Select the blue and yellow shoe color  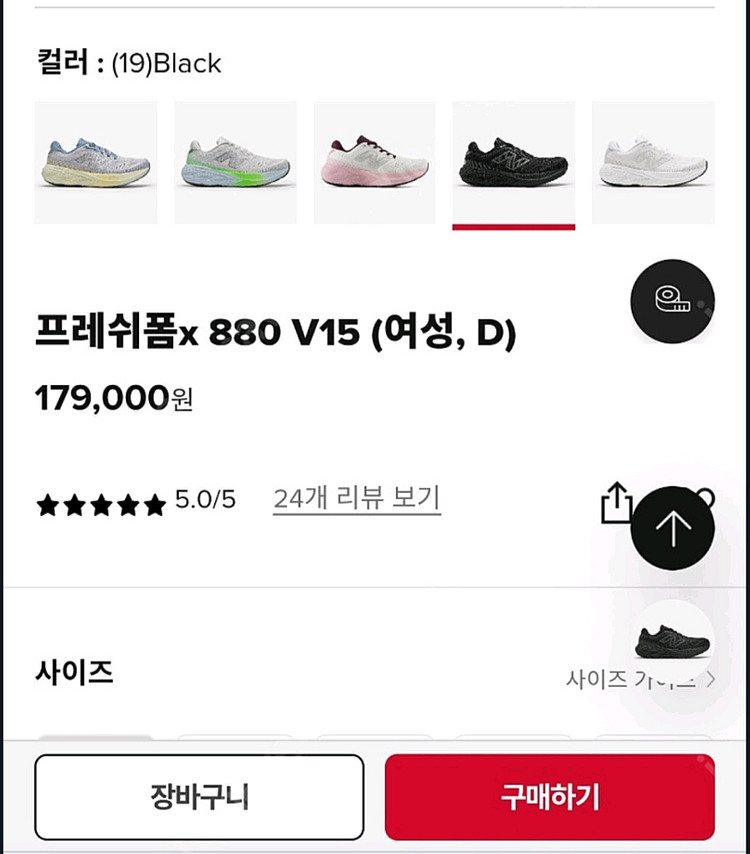(96, 162)
